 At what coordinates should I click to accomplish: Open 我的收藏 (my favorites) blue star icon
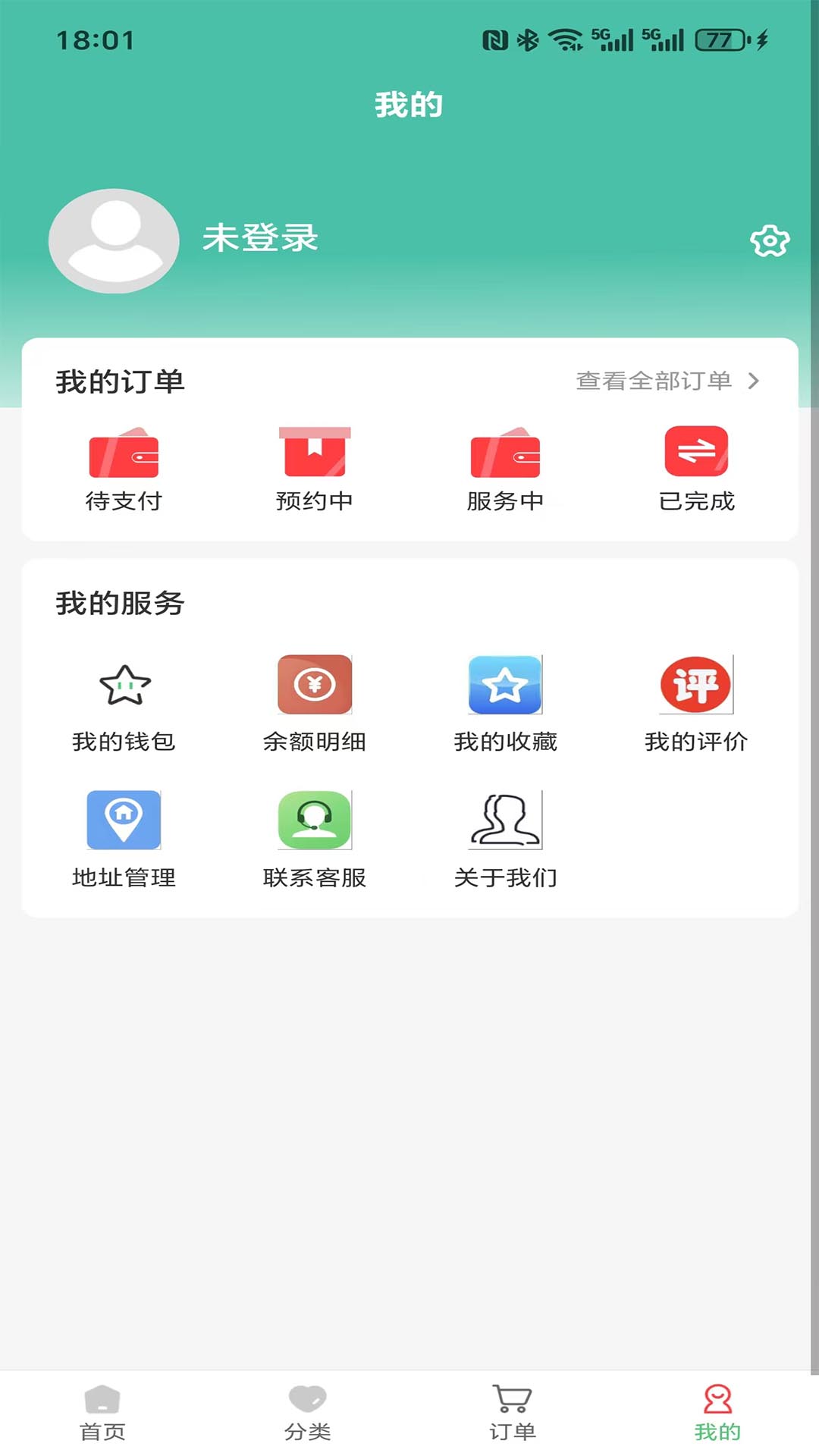[504, 685]
